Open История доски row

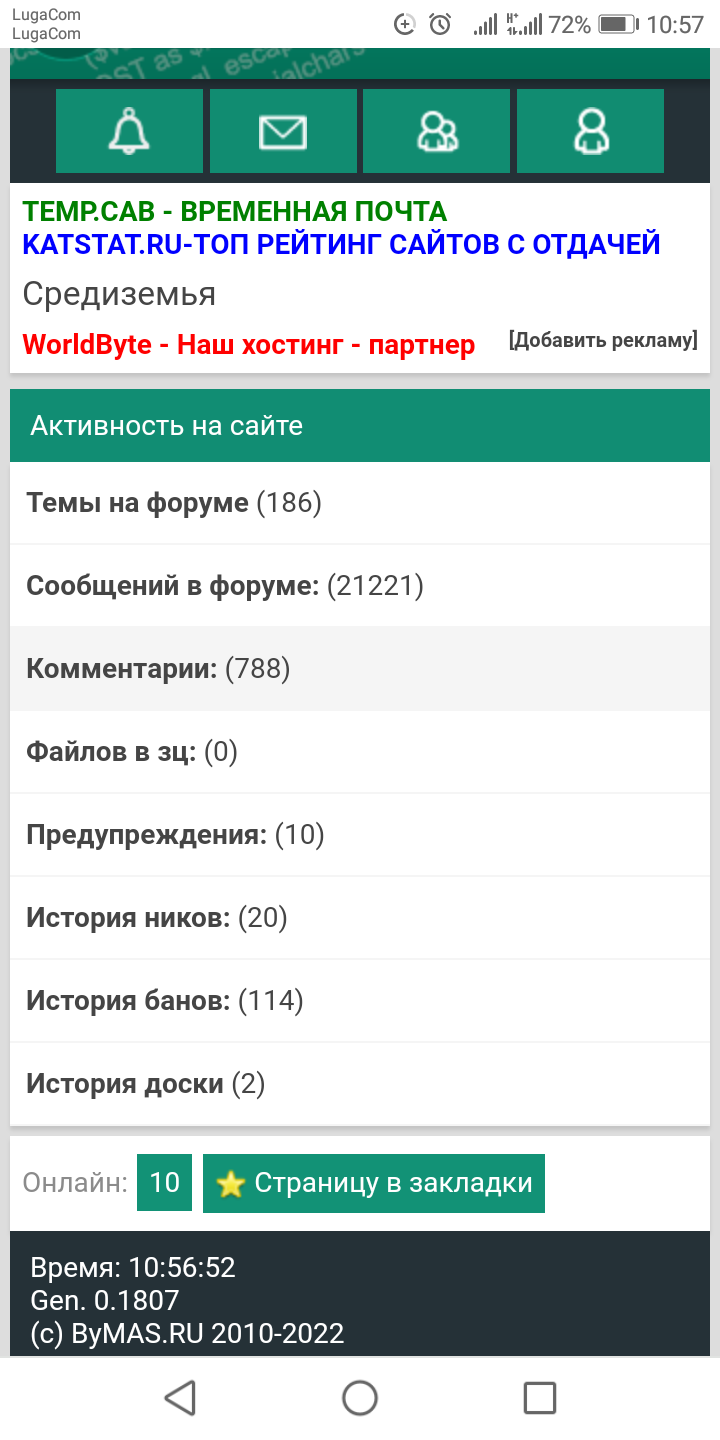(145, 1084)
